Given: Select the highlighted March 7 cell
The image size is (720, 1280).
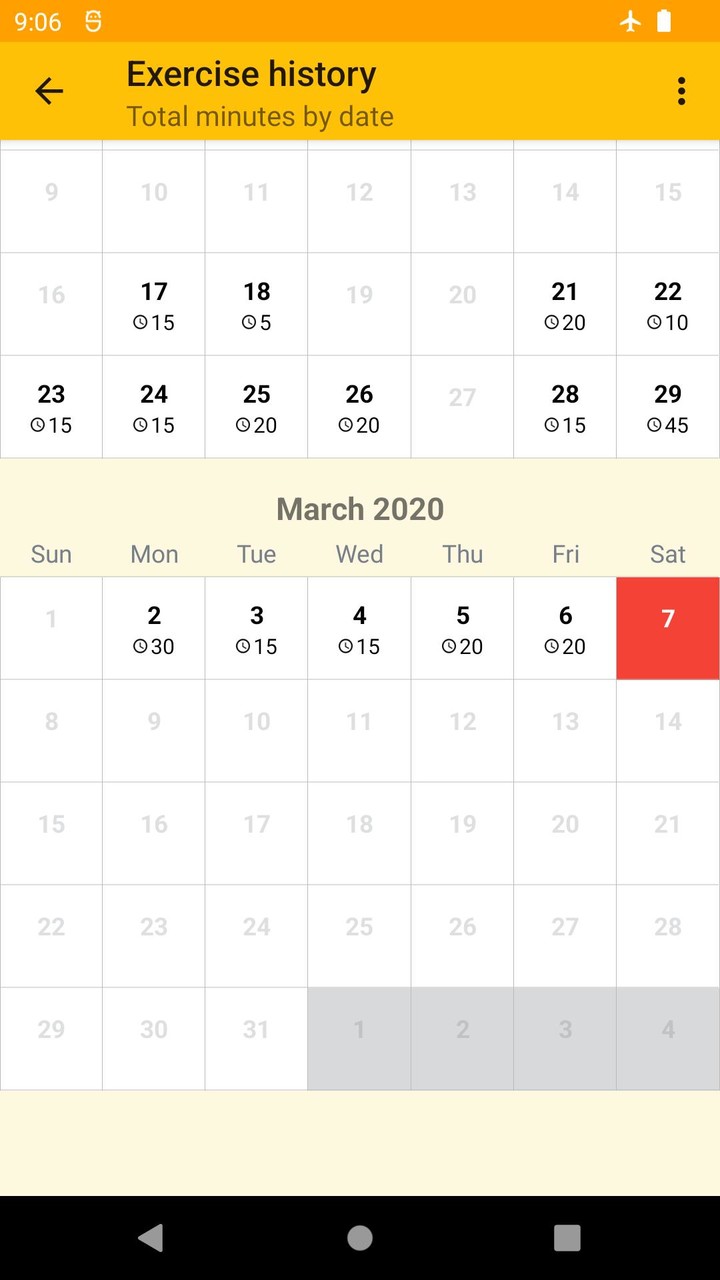Looking at the screenshot, I should pyautogui.click(x=668, y=628).
